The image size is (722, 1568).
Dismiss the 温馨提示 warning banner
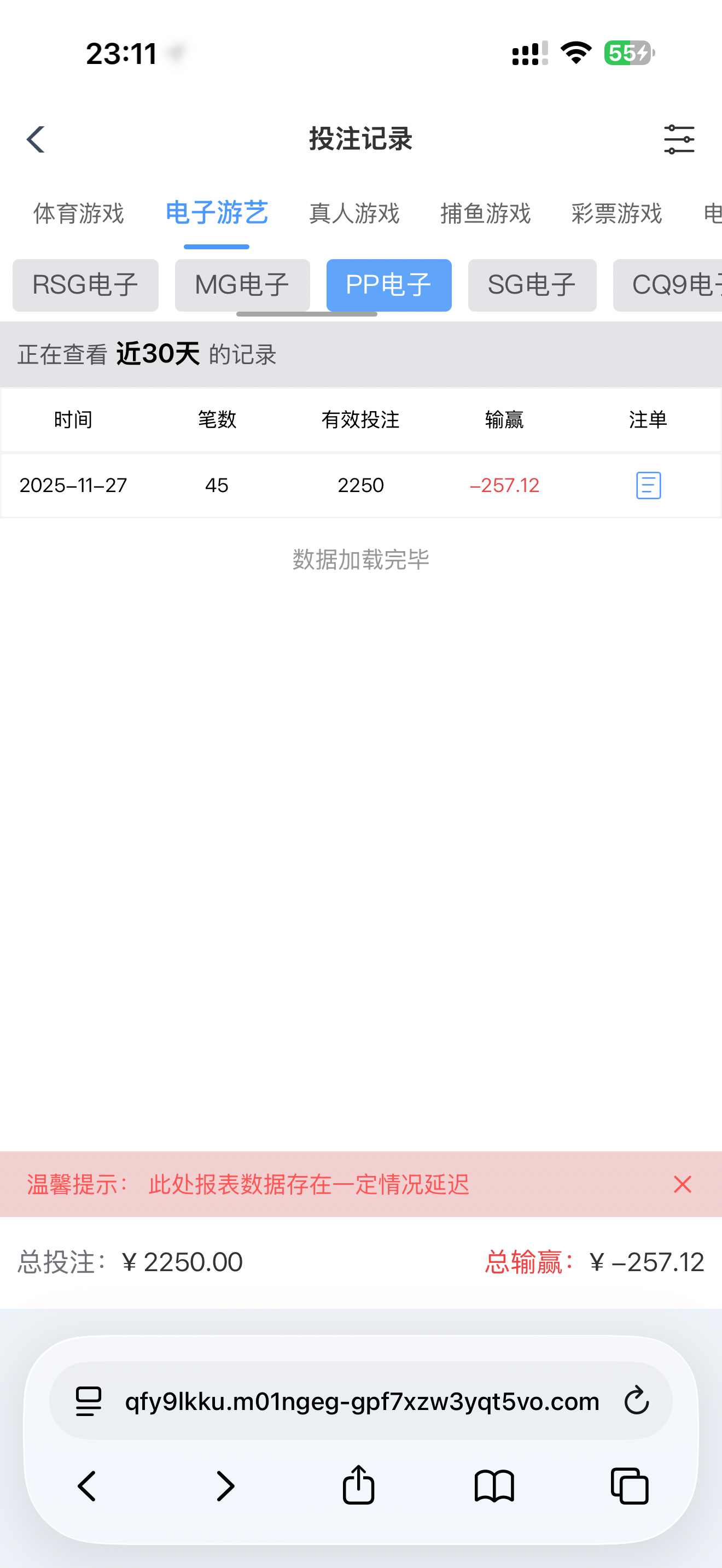tap(683, 1184)
